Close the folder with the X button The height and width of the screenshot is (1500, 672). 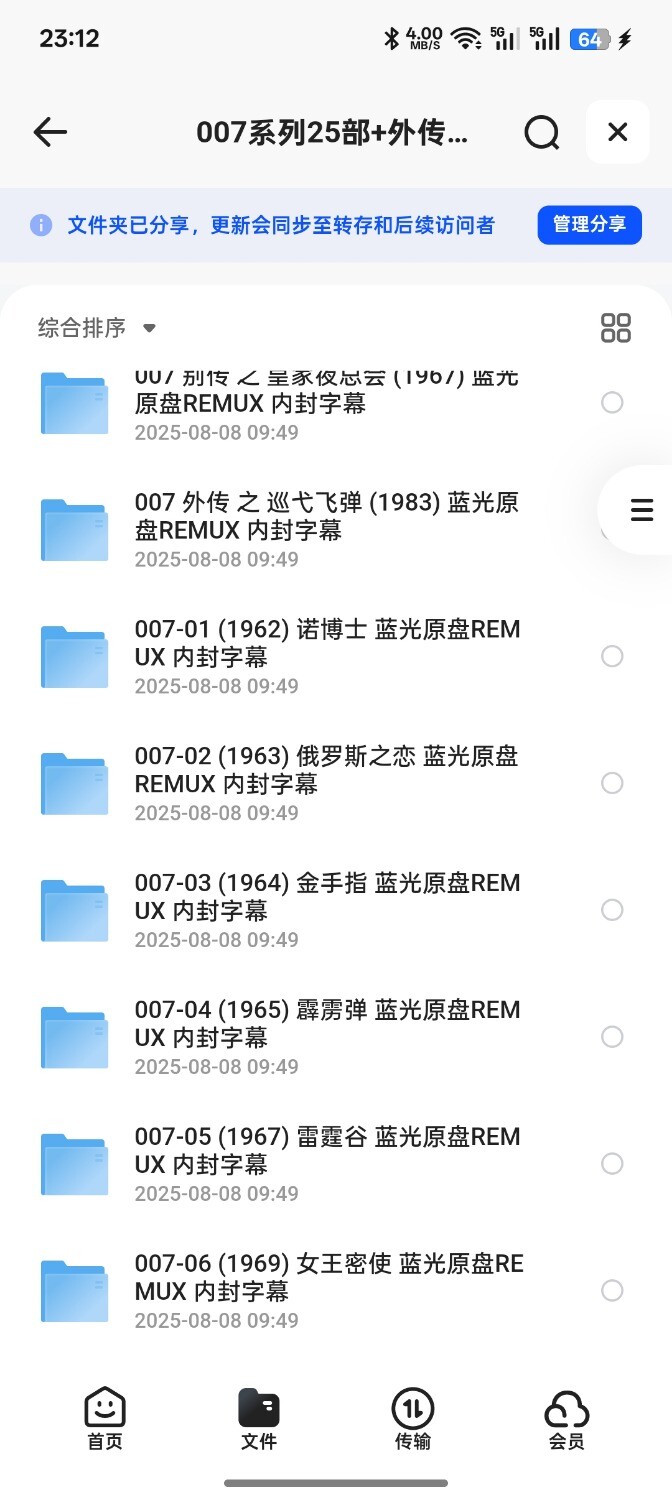pyautogui.click(x=617, y=132)
